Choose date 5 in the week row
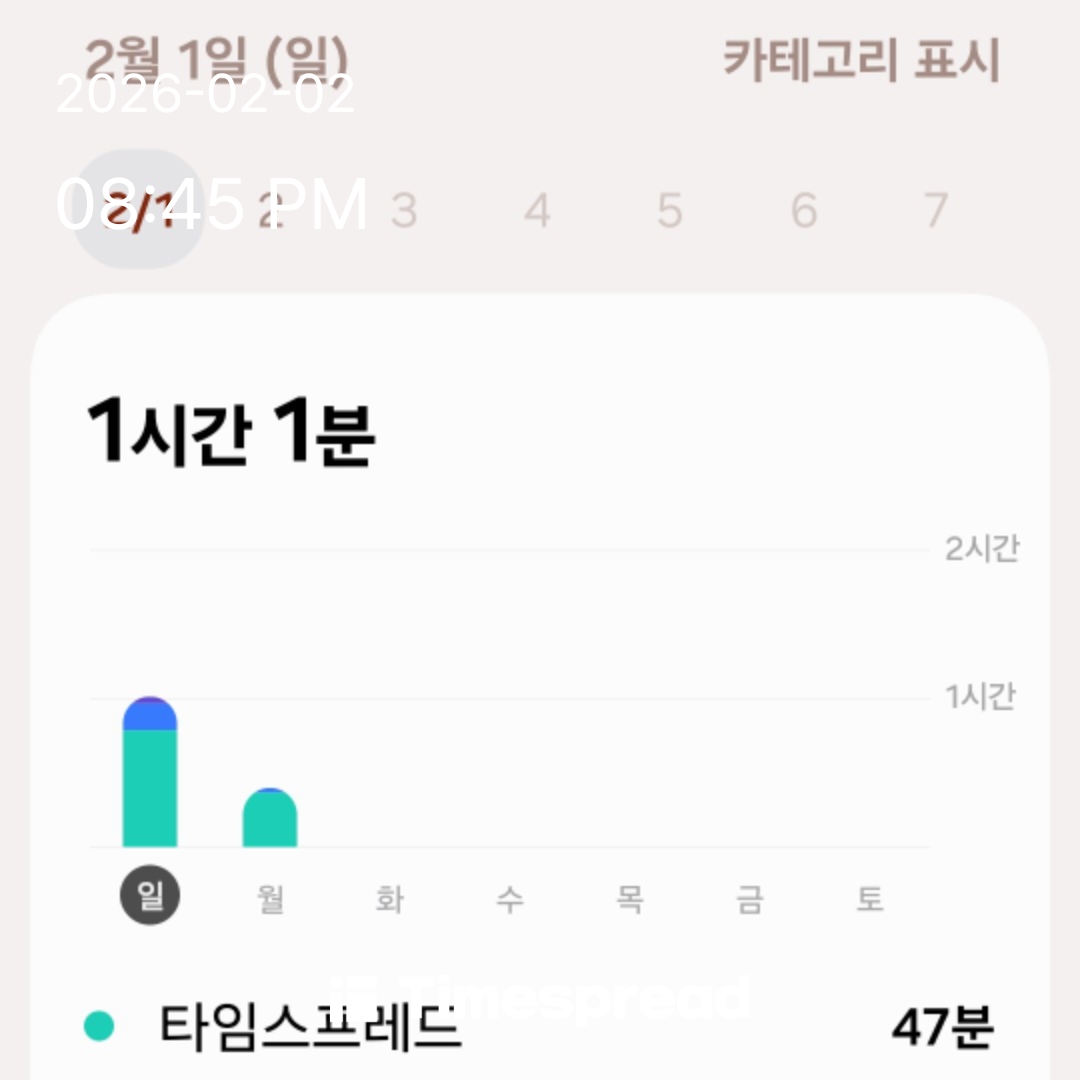 (x=669, y=211)
